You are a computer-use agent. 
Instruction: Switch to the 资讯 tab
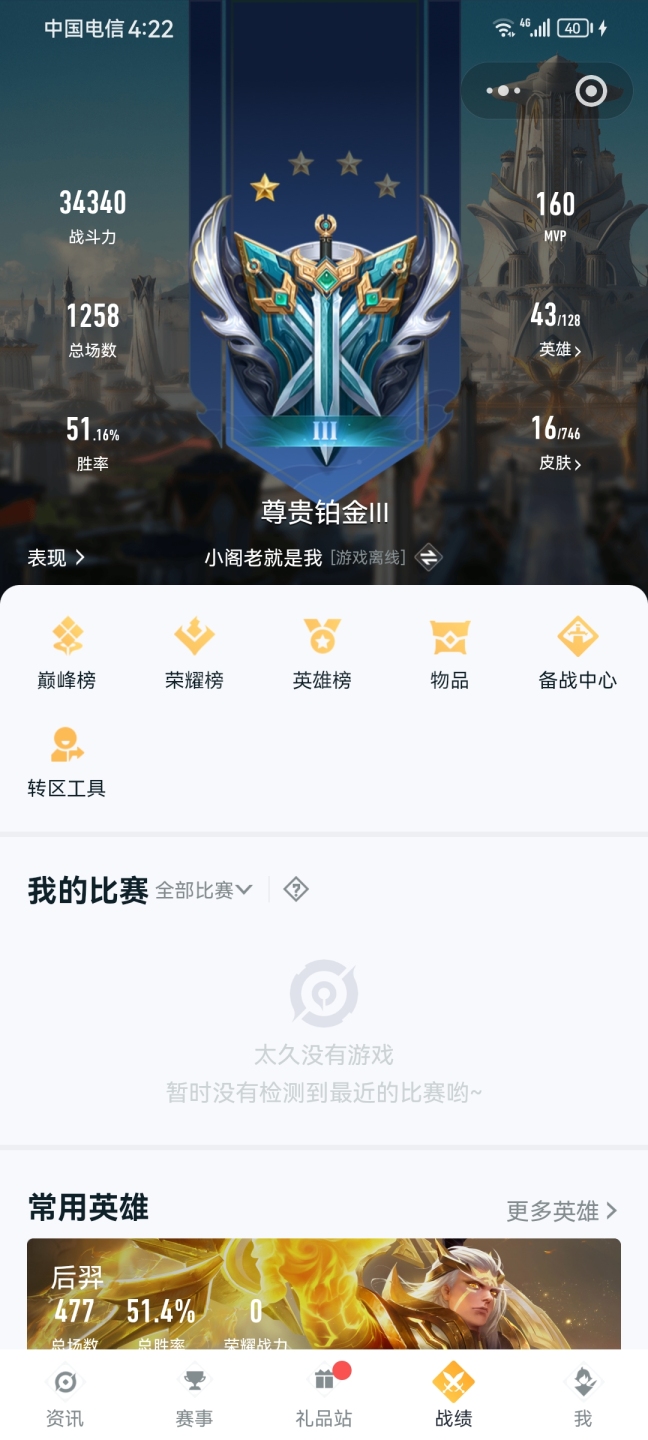point(65,1397)
